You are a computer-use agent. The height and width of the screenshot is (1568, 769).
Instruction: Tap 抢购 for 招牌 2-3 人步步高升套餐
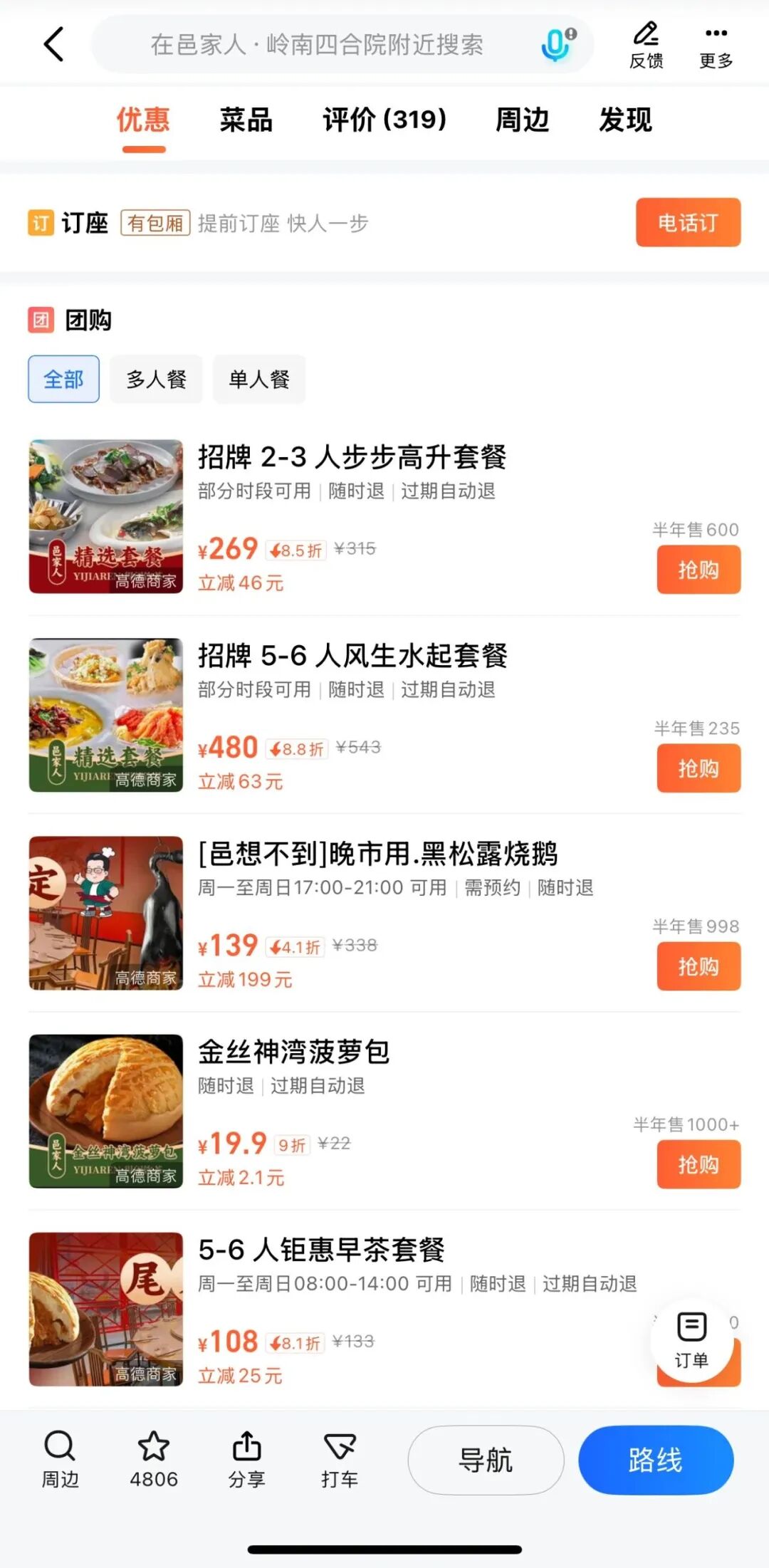coord(698,570)
